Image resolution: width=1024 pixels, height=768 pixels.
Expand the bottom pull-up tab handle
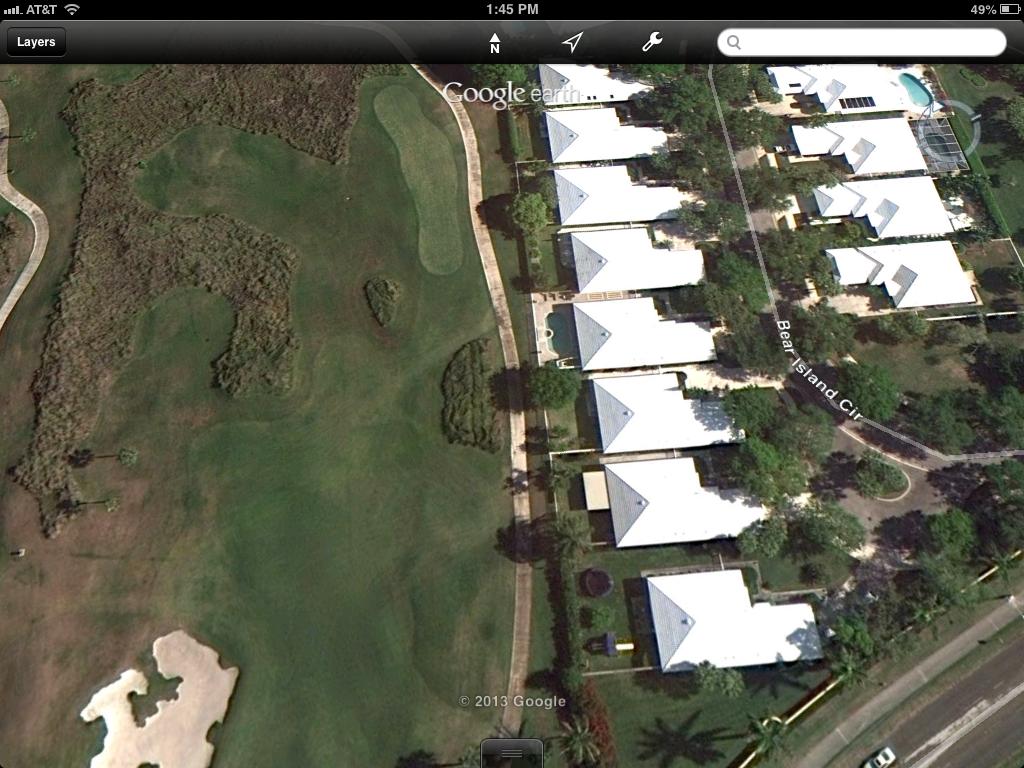(x=512, y=754)
